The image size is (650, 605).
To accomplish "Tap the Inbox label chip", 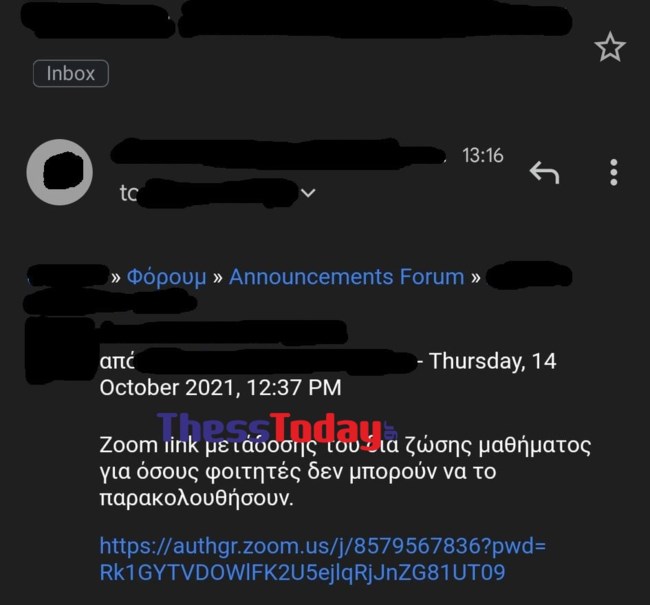I will tap(70, 73).
